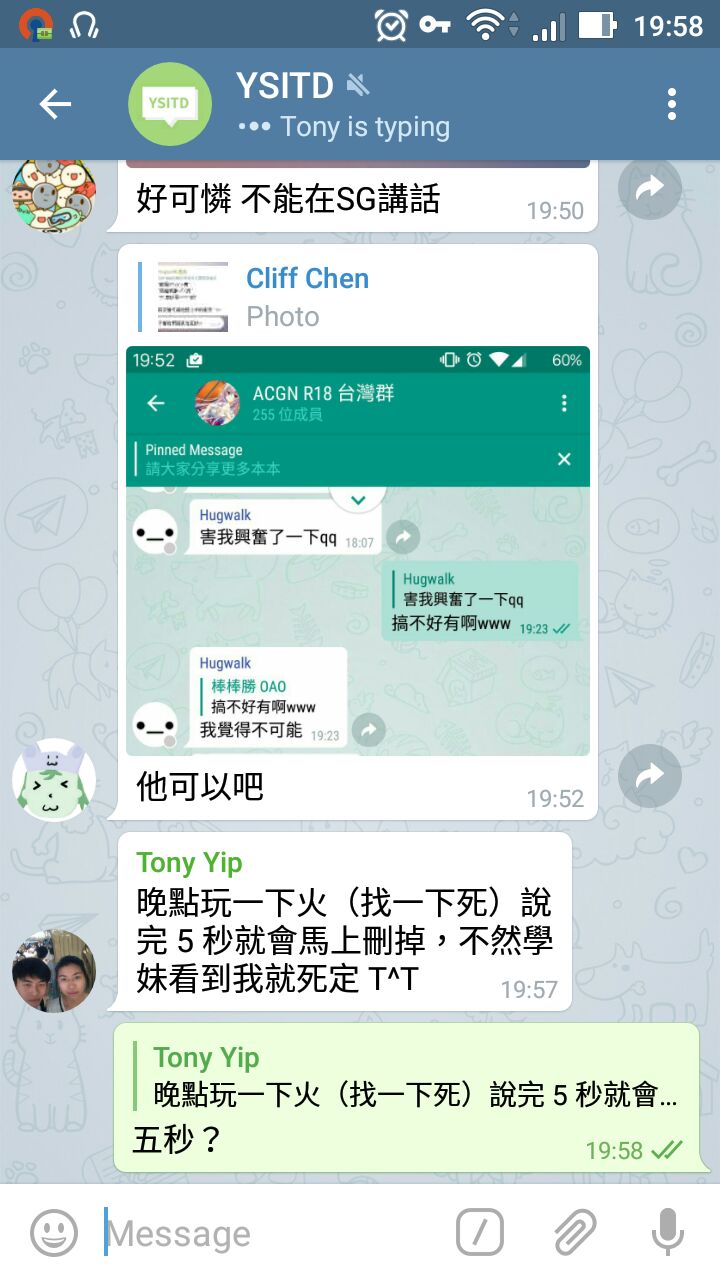Forward the 好可憐 不能在SG講話 message
The image size is (720, 1280).
coord(650,188)
